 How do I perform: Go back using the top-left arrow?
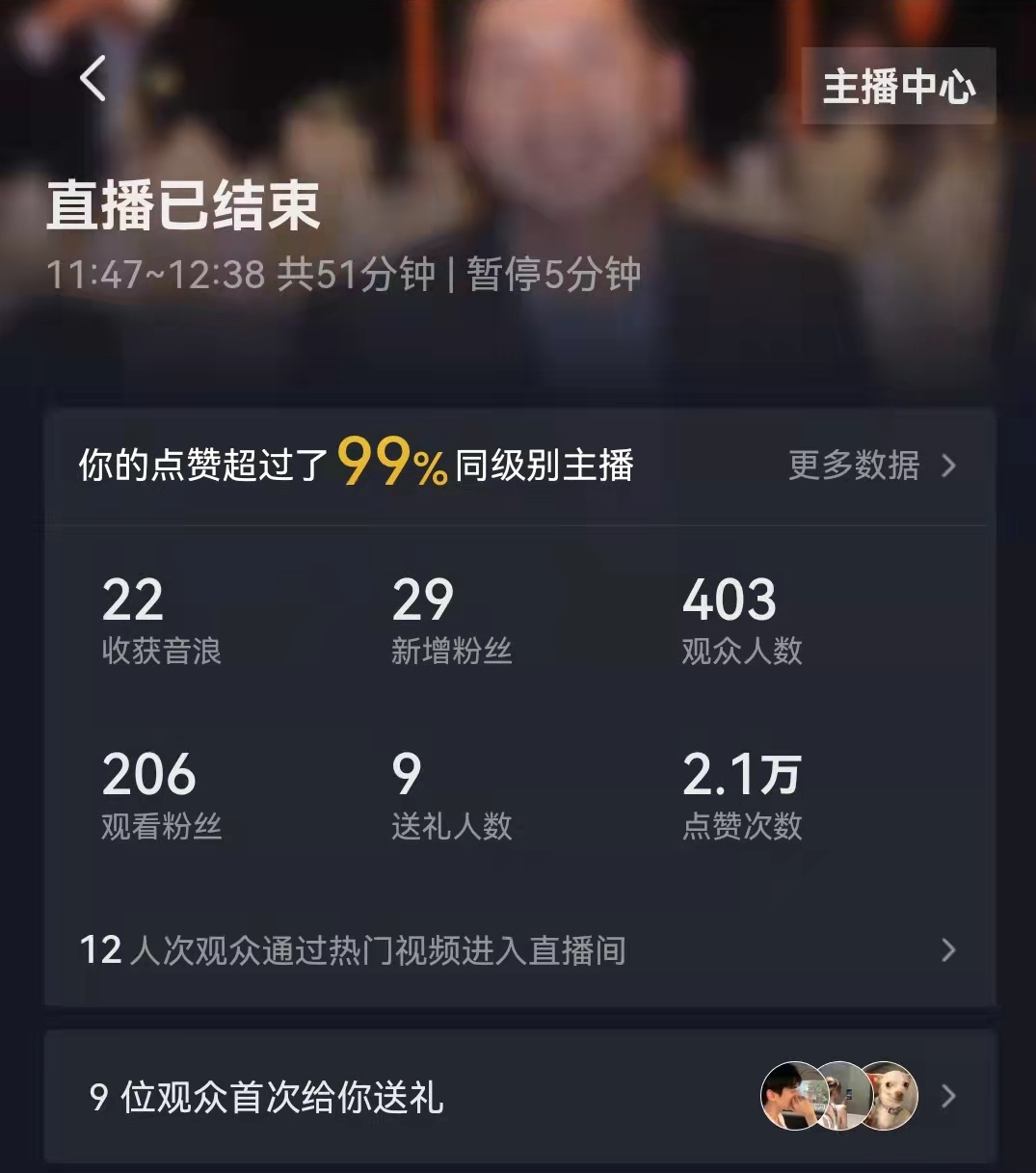coord(93,79)
